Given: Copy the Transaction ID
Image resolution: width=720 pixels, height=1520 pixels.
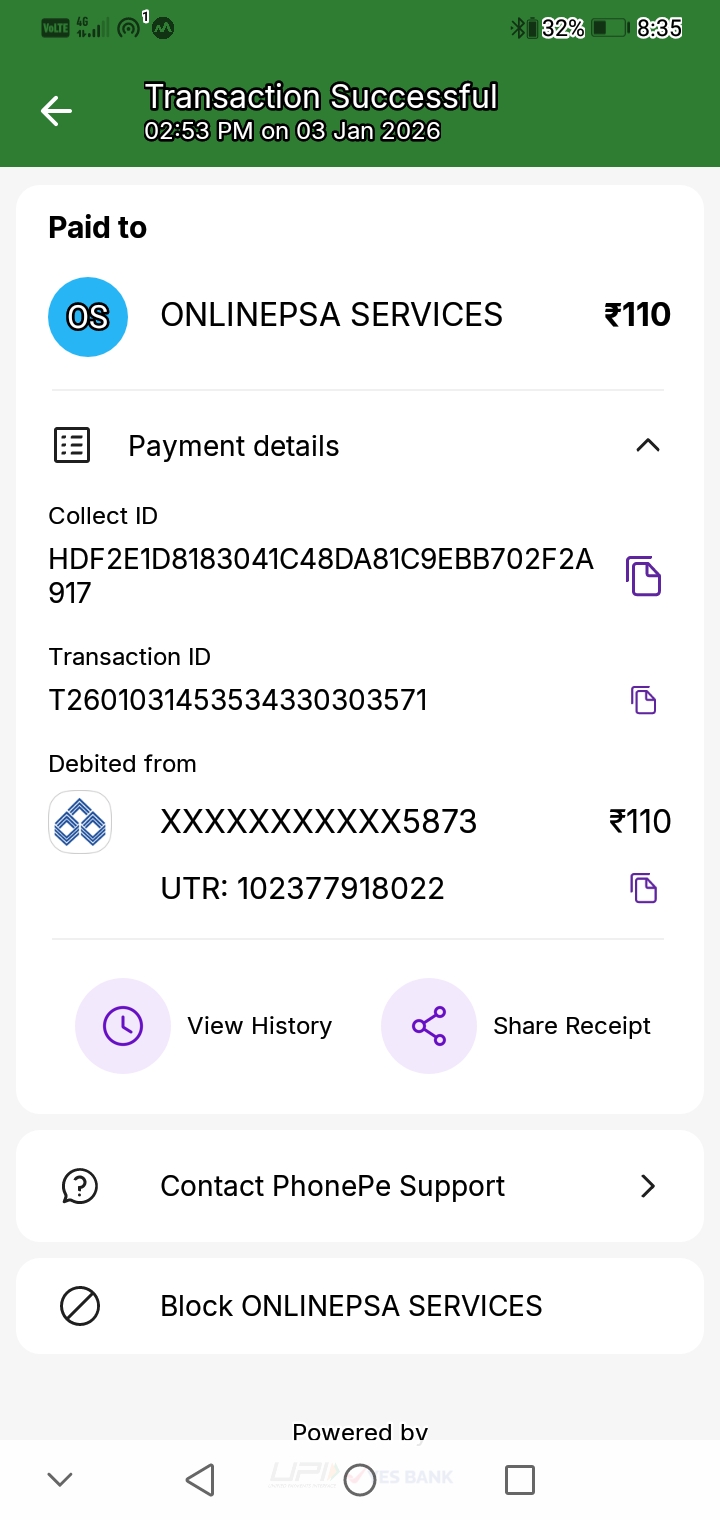Looking at the screenshot, I should 643,700.
